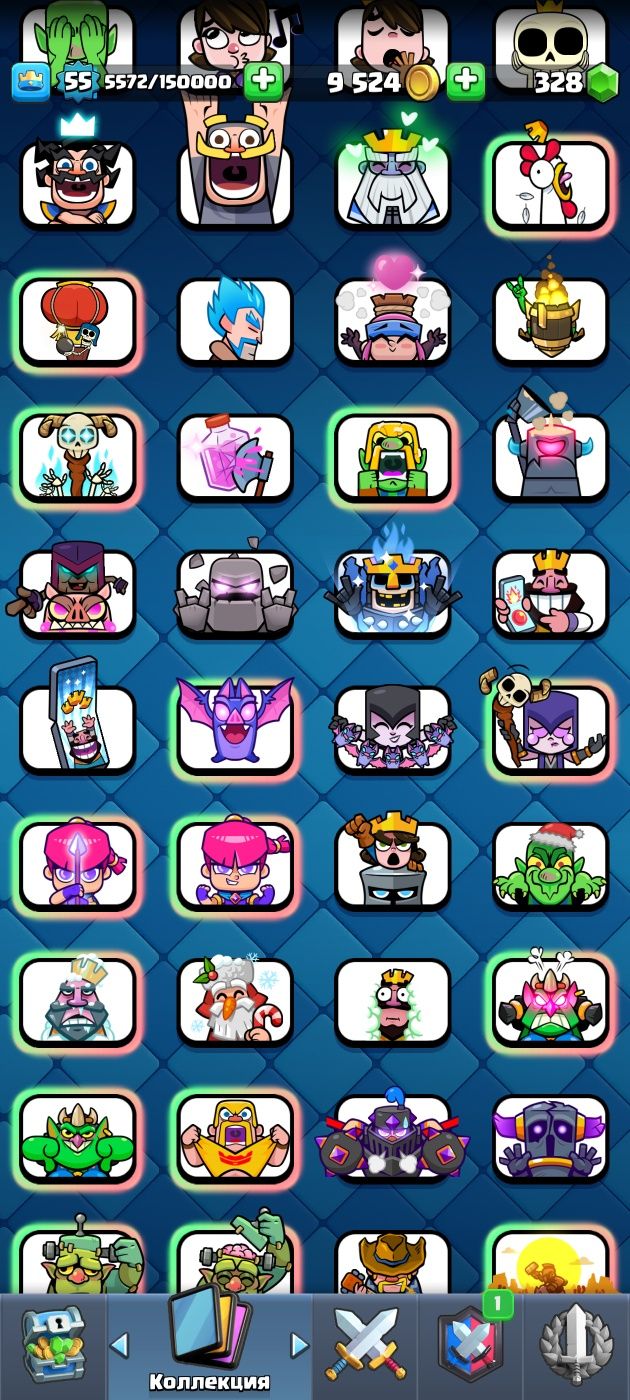This screenshot has height=1400, width=630.
Task: Tap the right arrow beside Коллекция
Action: pyautogui.click(x=299, y=1345)
